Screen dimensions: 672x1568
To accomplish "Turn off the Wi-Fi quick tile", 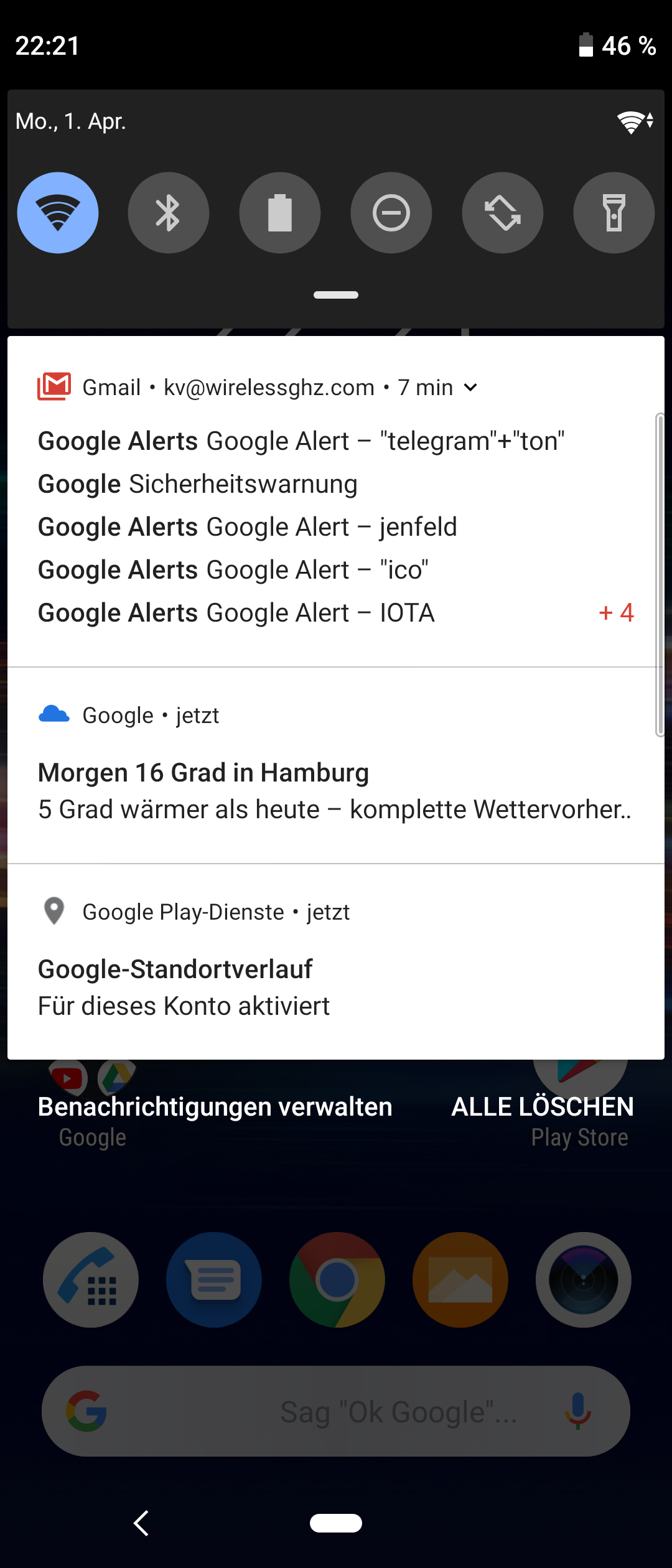I will point(58,213).
